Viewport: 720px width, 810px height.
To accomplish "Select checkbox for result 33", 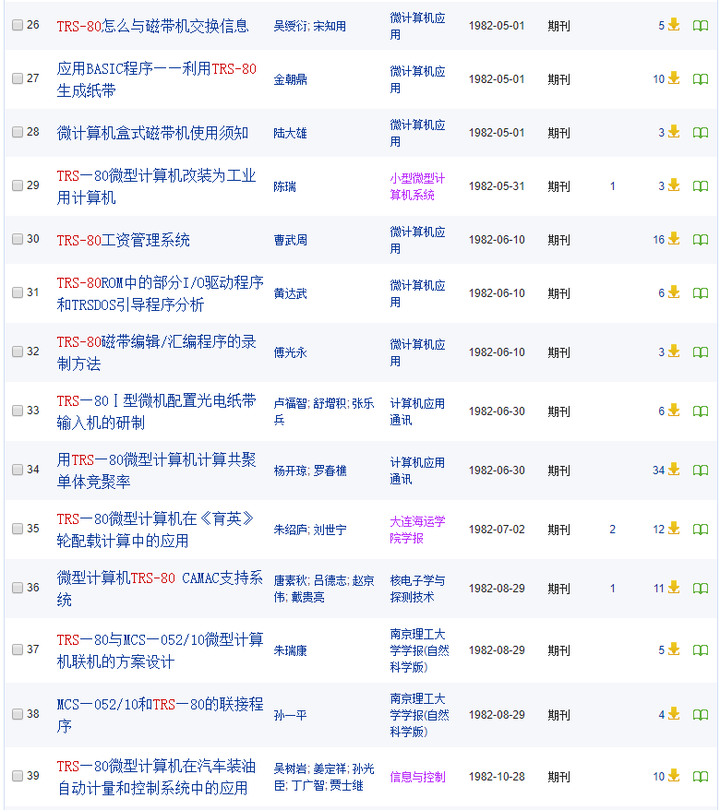I will 17,411.
